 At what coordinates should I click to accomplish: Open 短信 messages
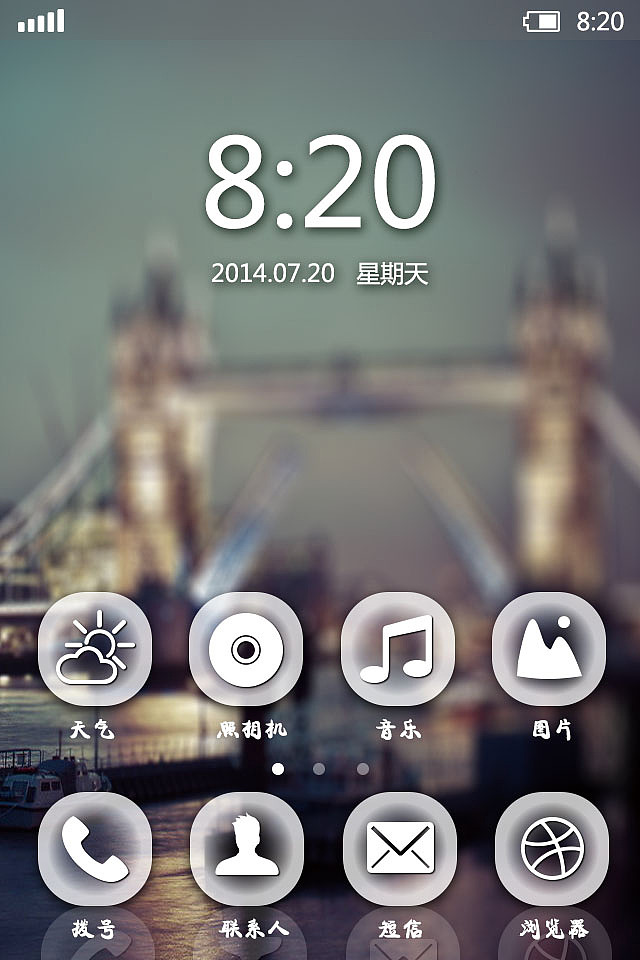[400, 849]
